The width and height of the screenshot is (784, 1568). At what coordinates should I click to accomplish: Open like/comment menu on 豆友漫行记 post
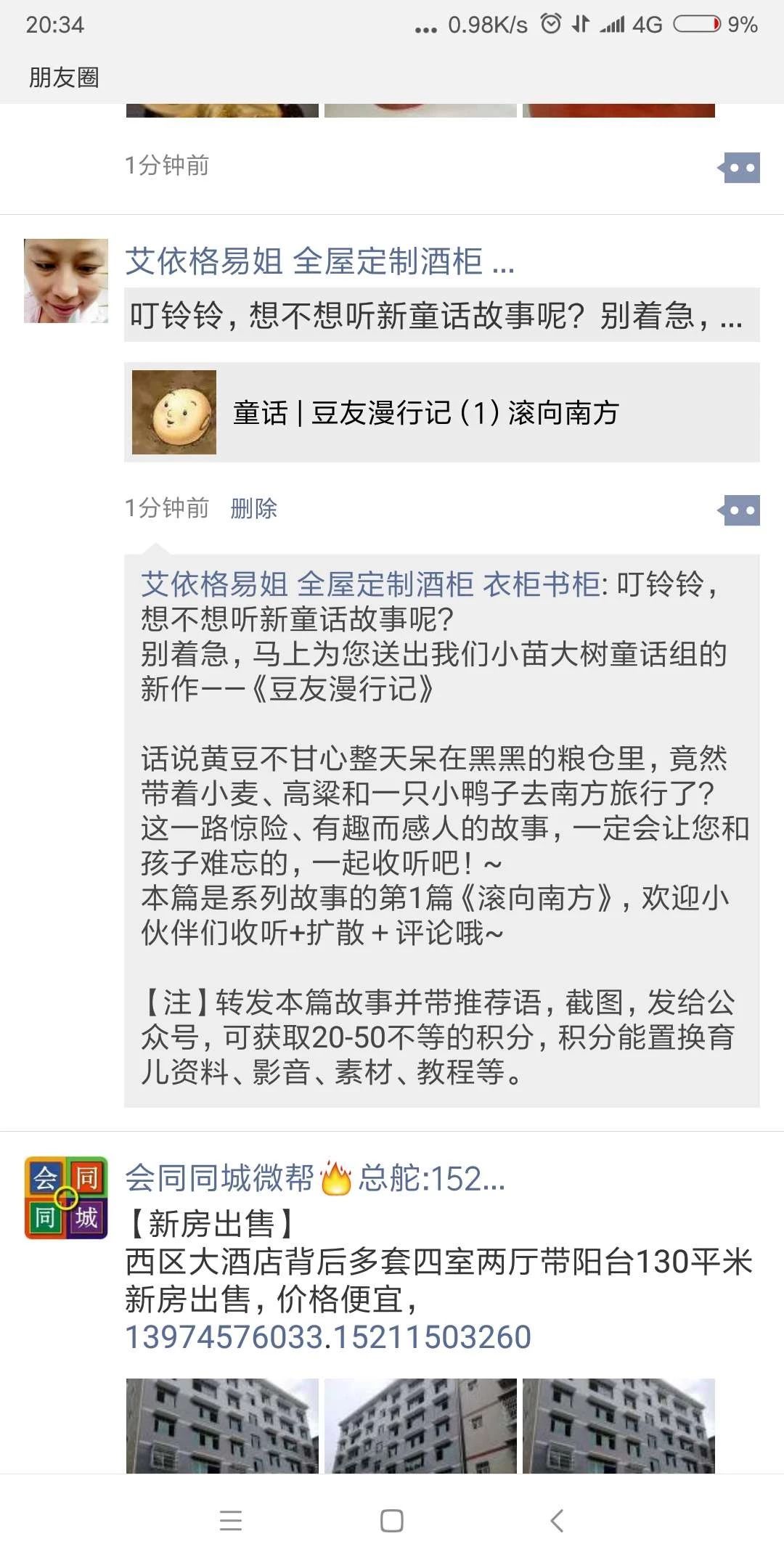tap(739, 510)
